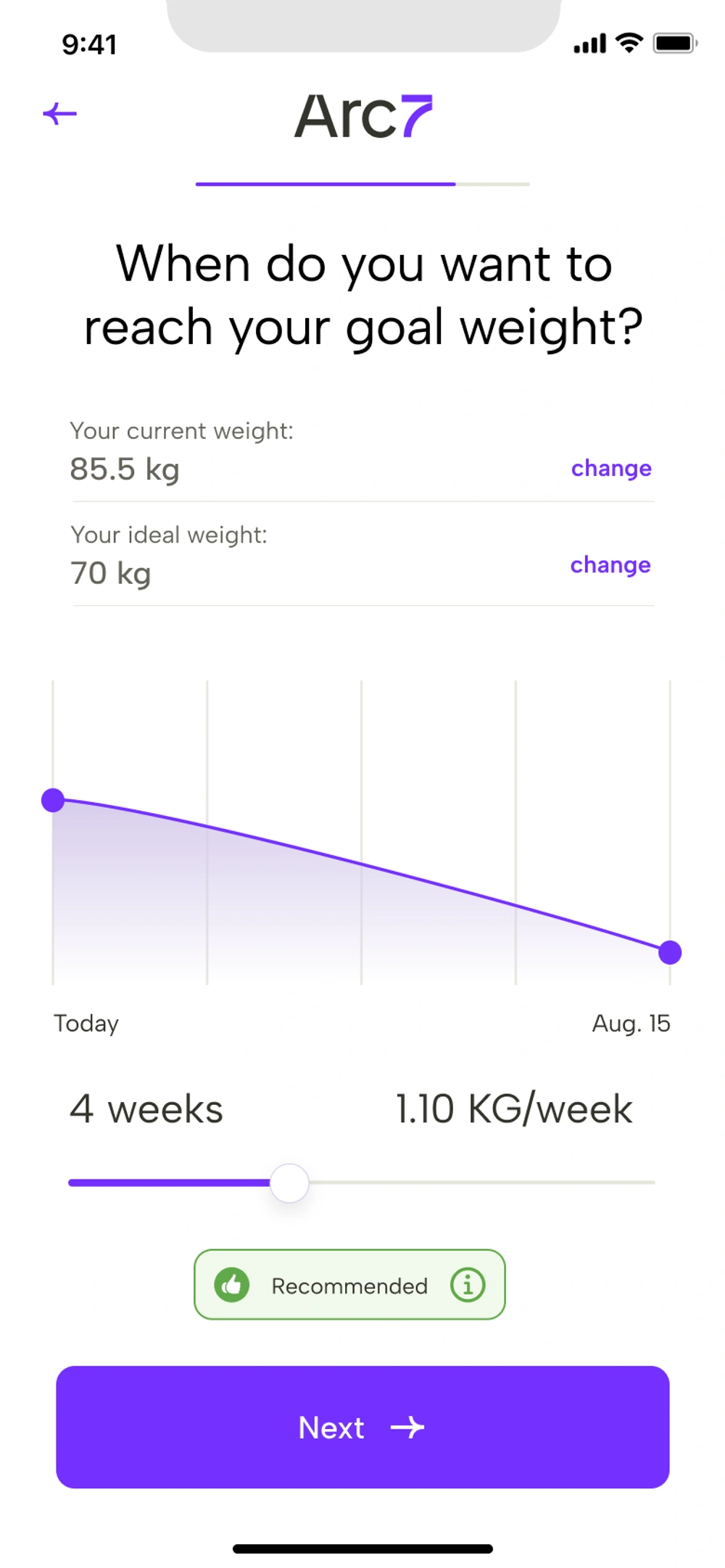
Task: Open the info icon beside Recommended
Action: [468, 1285]
